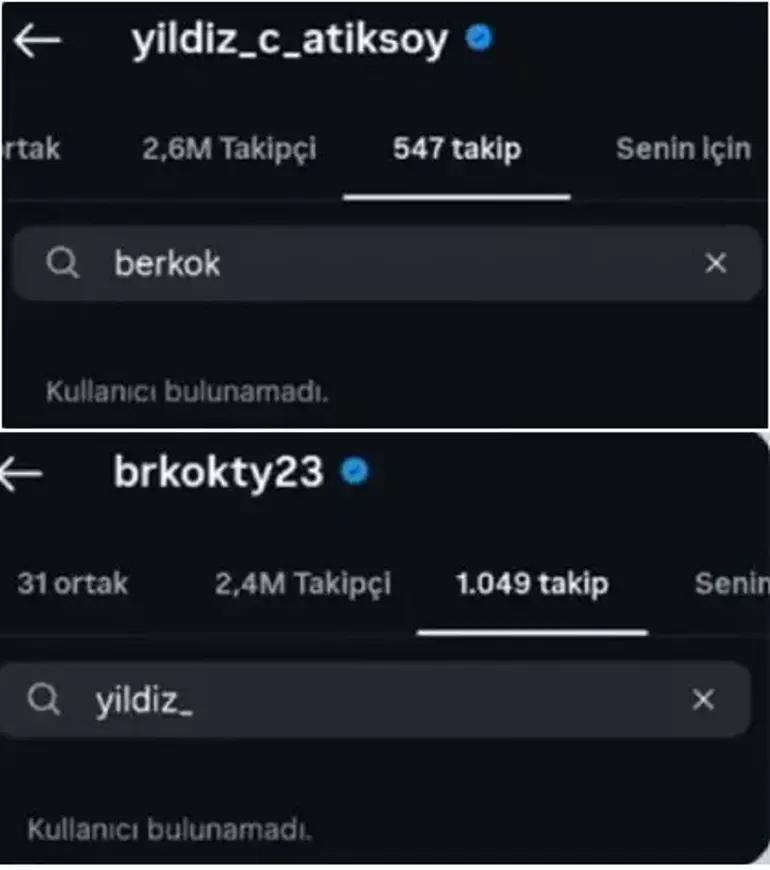
Task: Open the Senin İçin tab
Action: pyautogui.click(x=684, y=149)
